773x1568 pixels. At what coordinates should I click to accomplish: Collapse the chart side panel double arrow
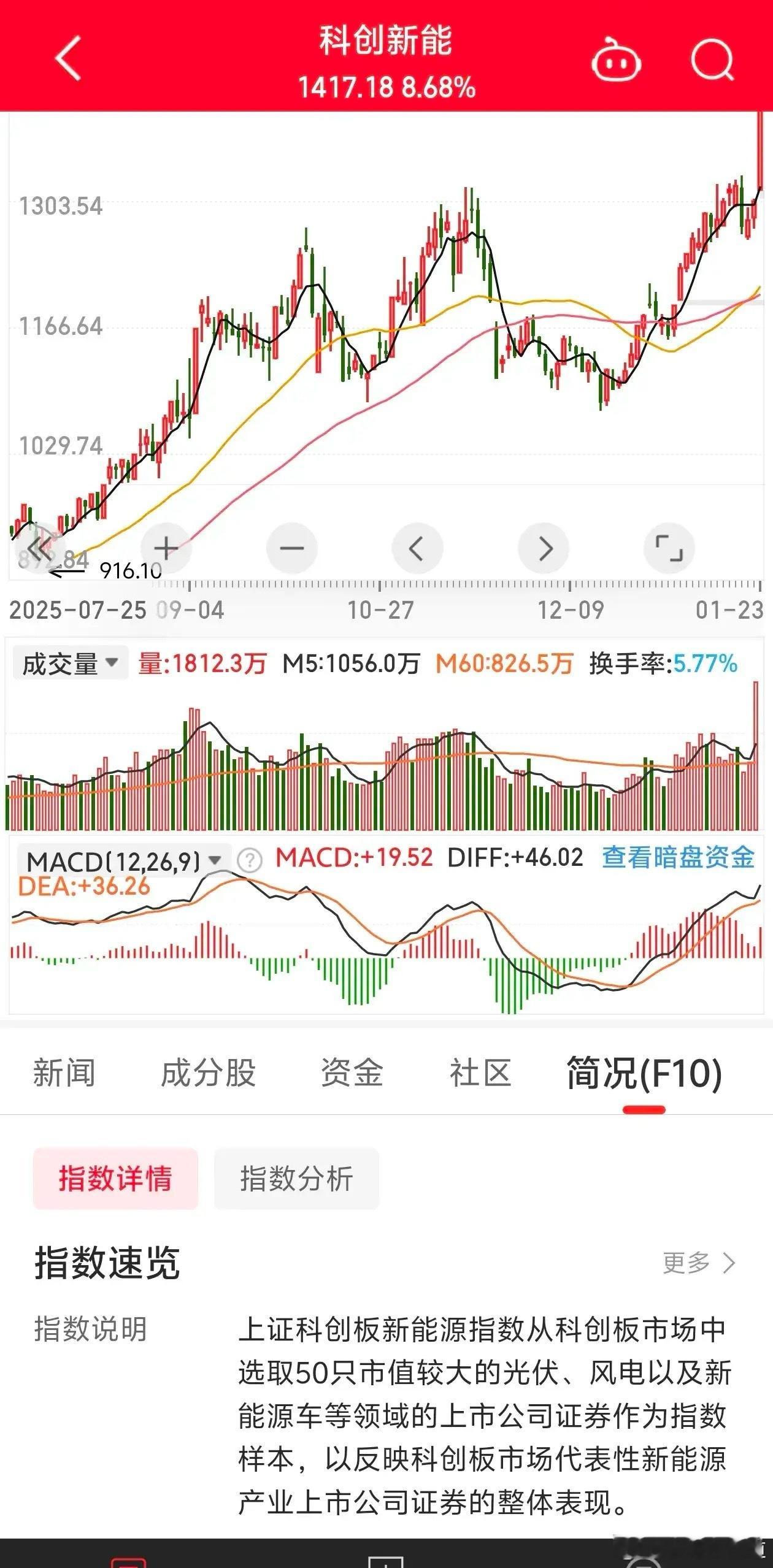[39, 548]
